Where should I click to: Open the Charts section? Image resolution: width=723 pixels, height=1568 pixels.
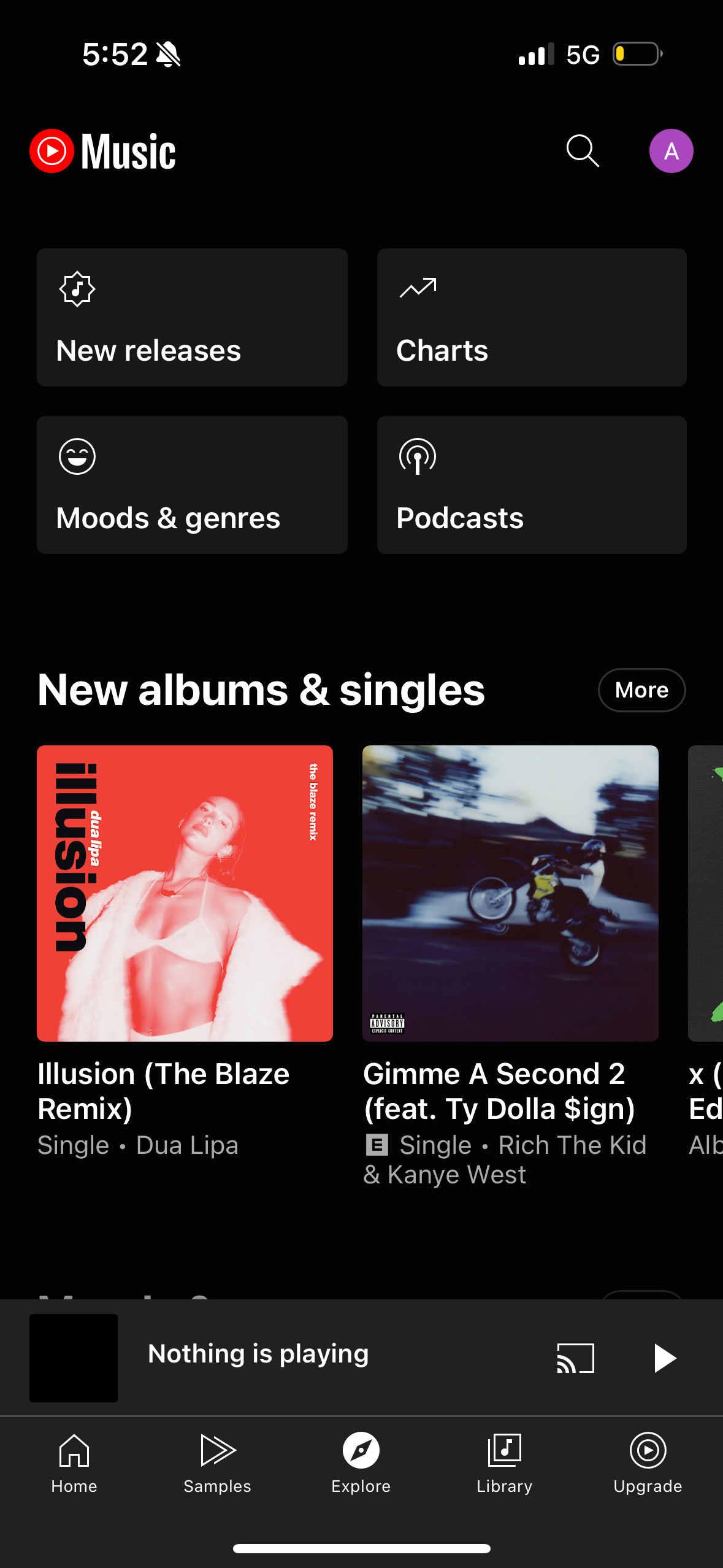530,317
